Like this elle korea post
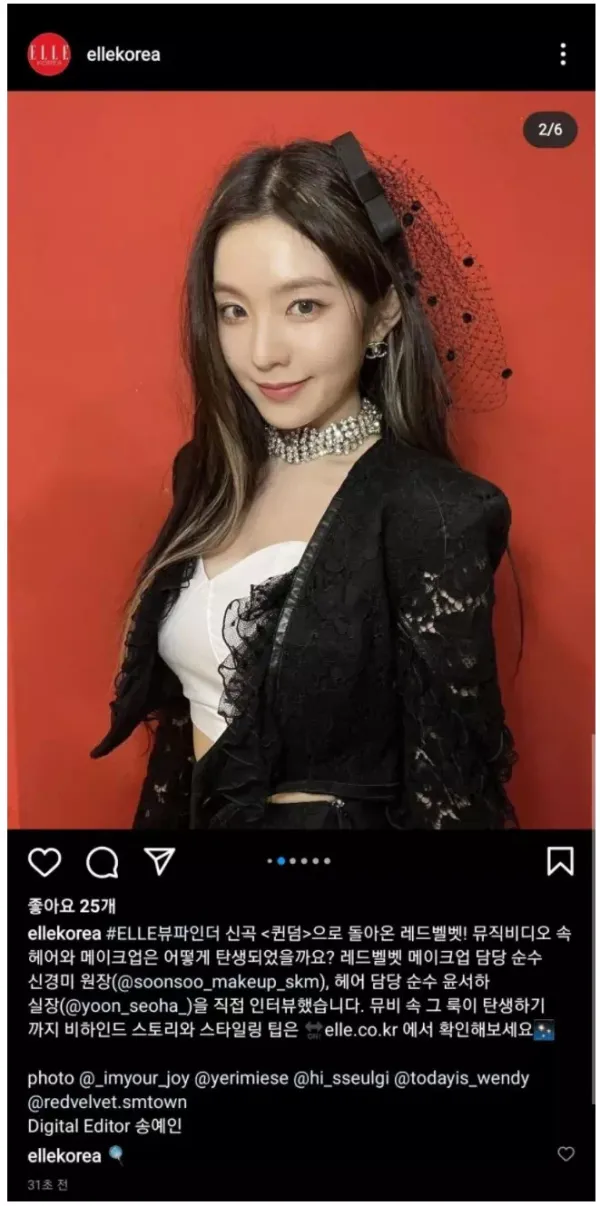Image resolution: width=600 pixels, height=1206 pixels. coord(44,861)
